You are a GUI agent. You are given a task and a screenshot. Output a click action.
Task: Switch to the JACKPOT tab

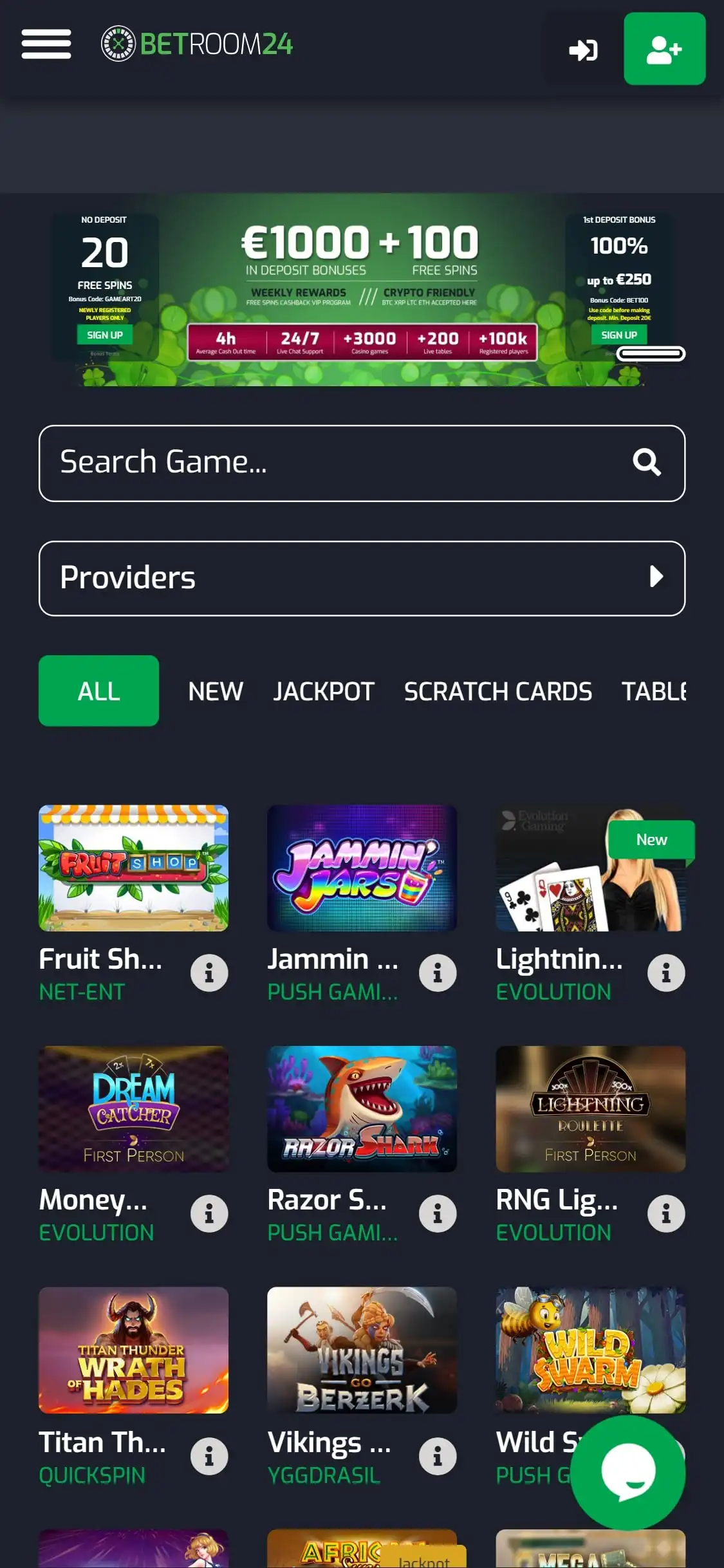(324, 691)
